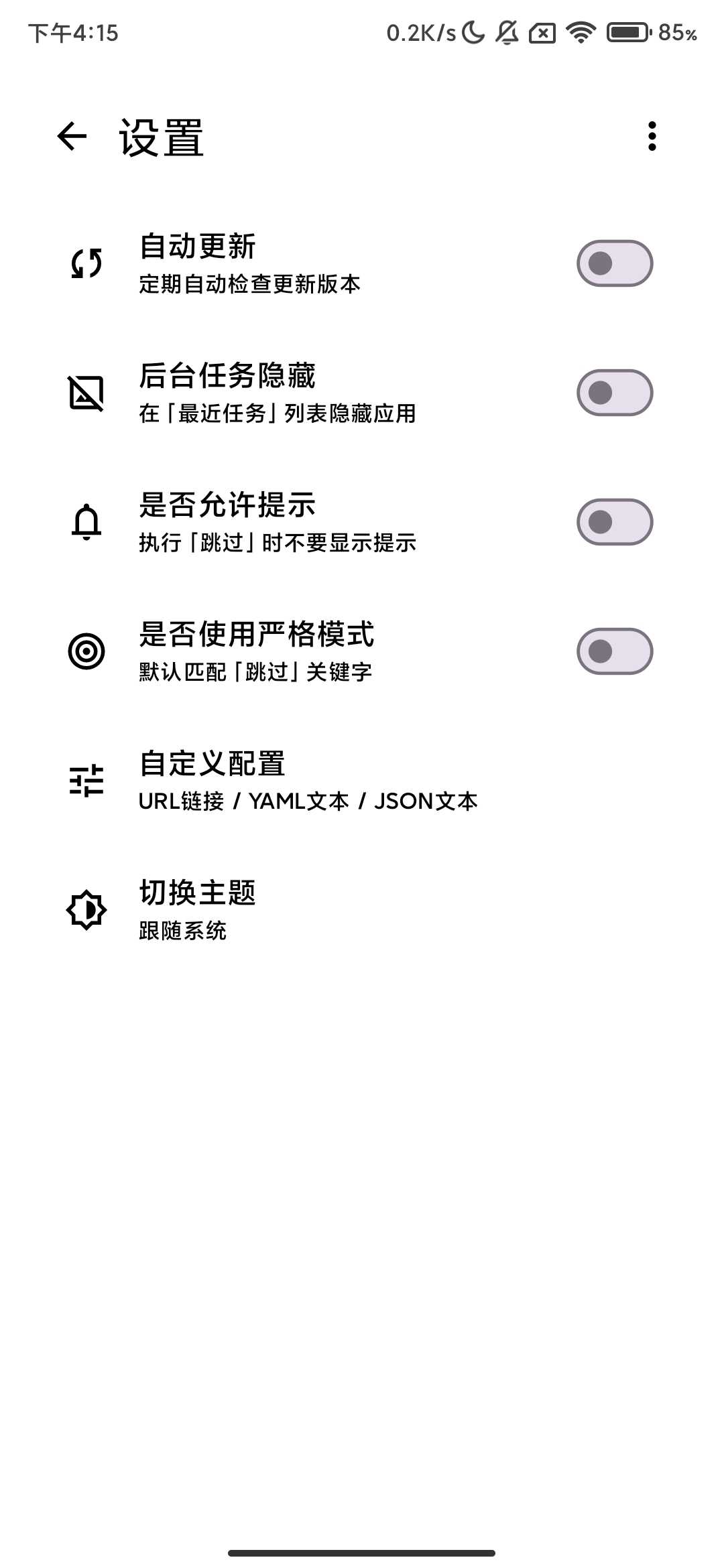Enable the 自动更新 switch
The width and height of the screenshot is (724, 1568).
[x=614, y=264]
